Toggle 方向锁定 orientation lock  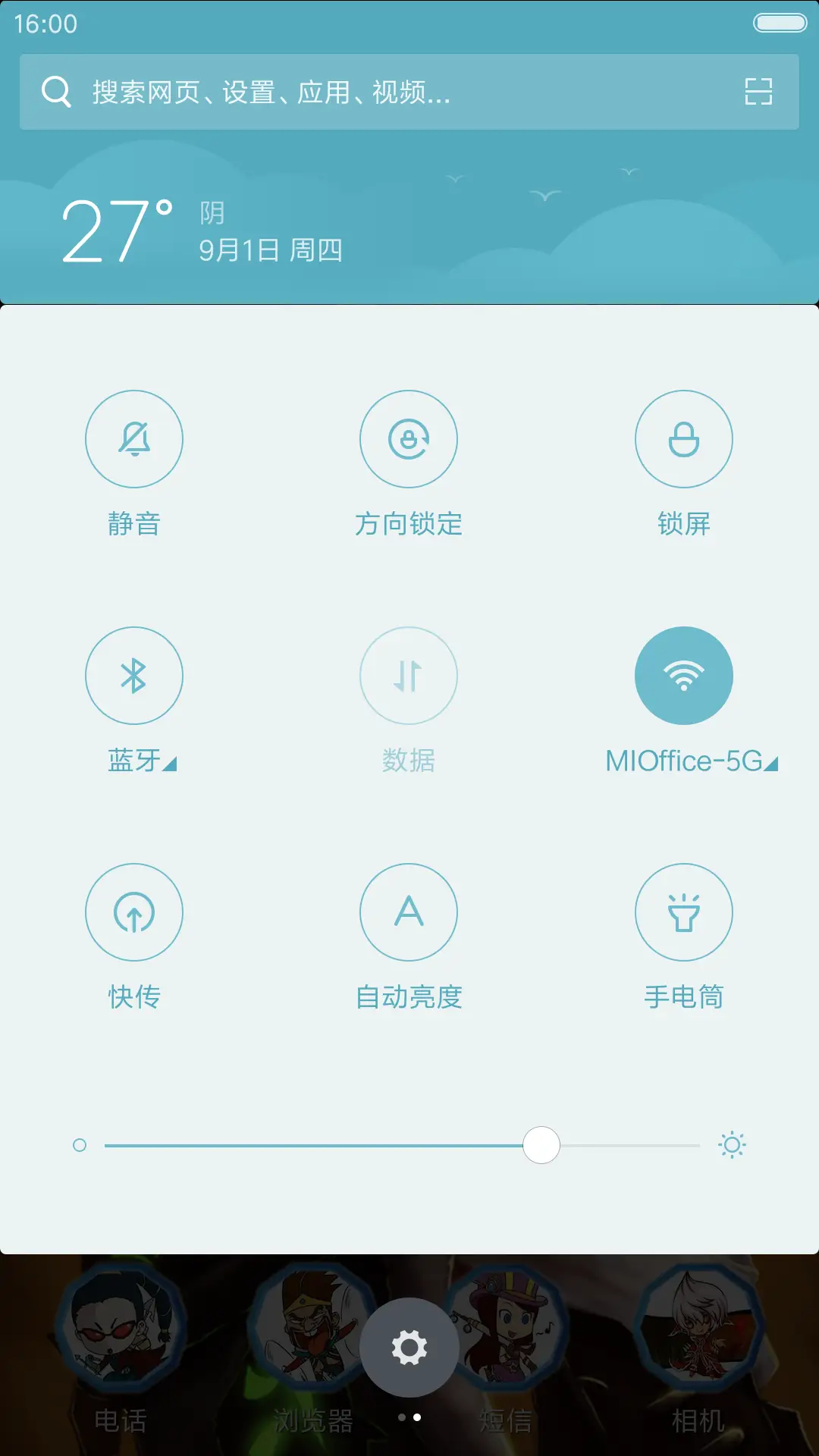pos(409,439)
